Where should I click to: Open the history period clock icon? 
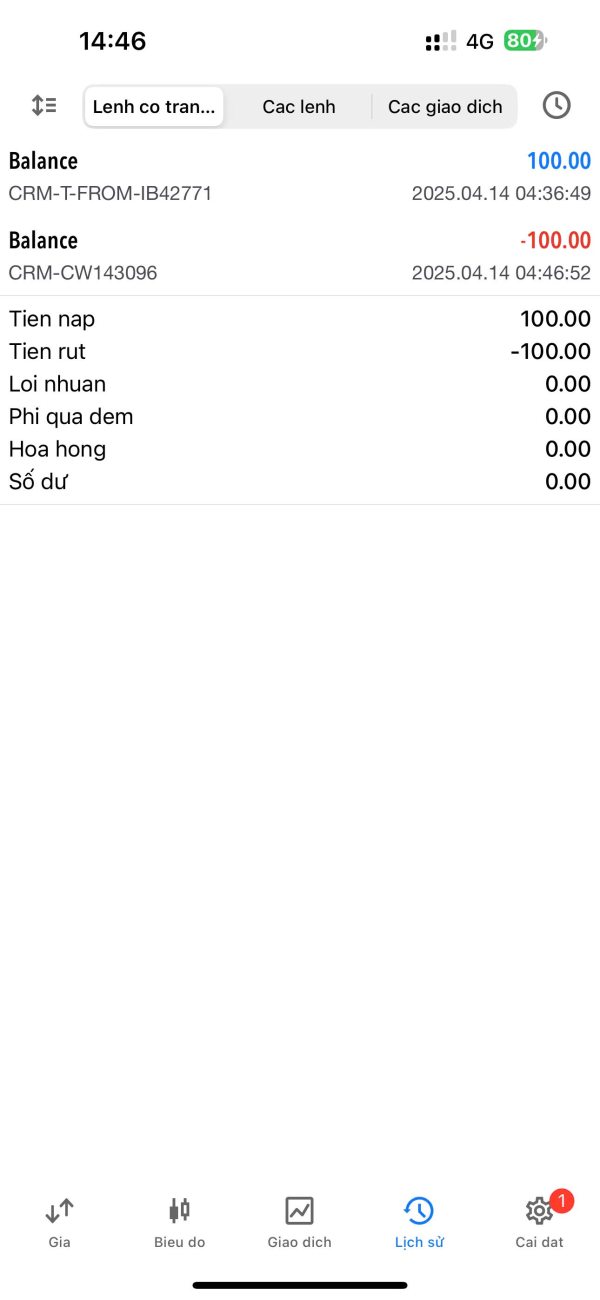pyautogui.click(x=556, y=105)
